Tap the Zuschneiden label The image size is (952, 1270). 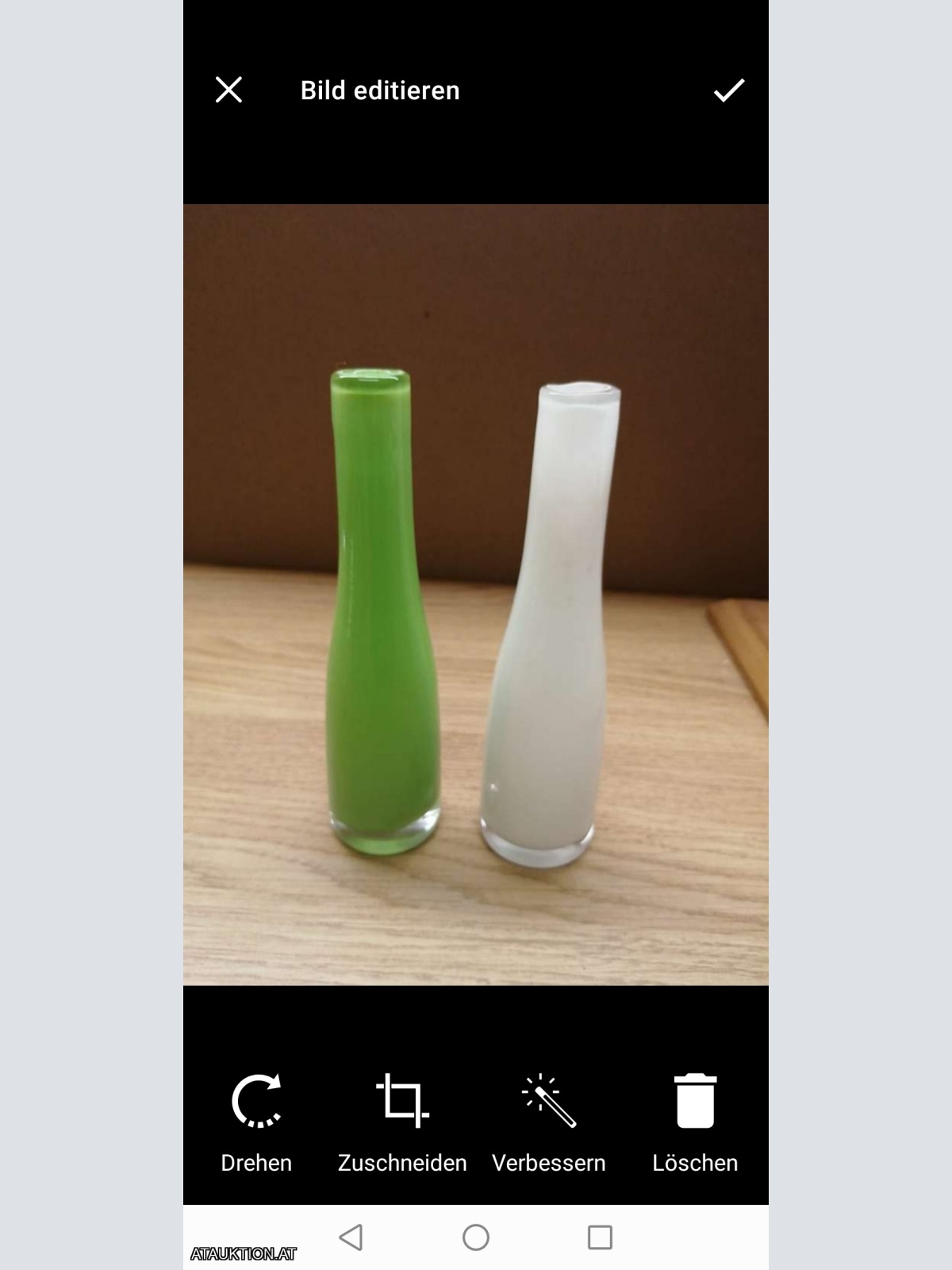pos(401,1163)
